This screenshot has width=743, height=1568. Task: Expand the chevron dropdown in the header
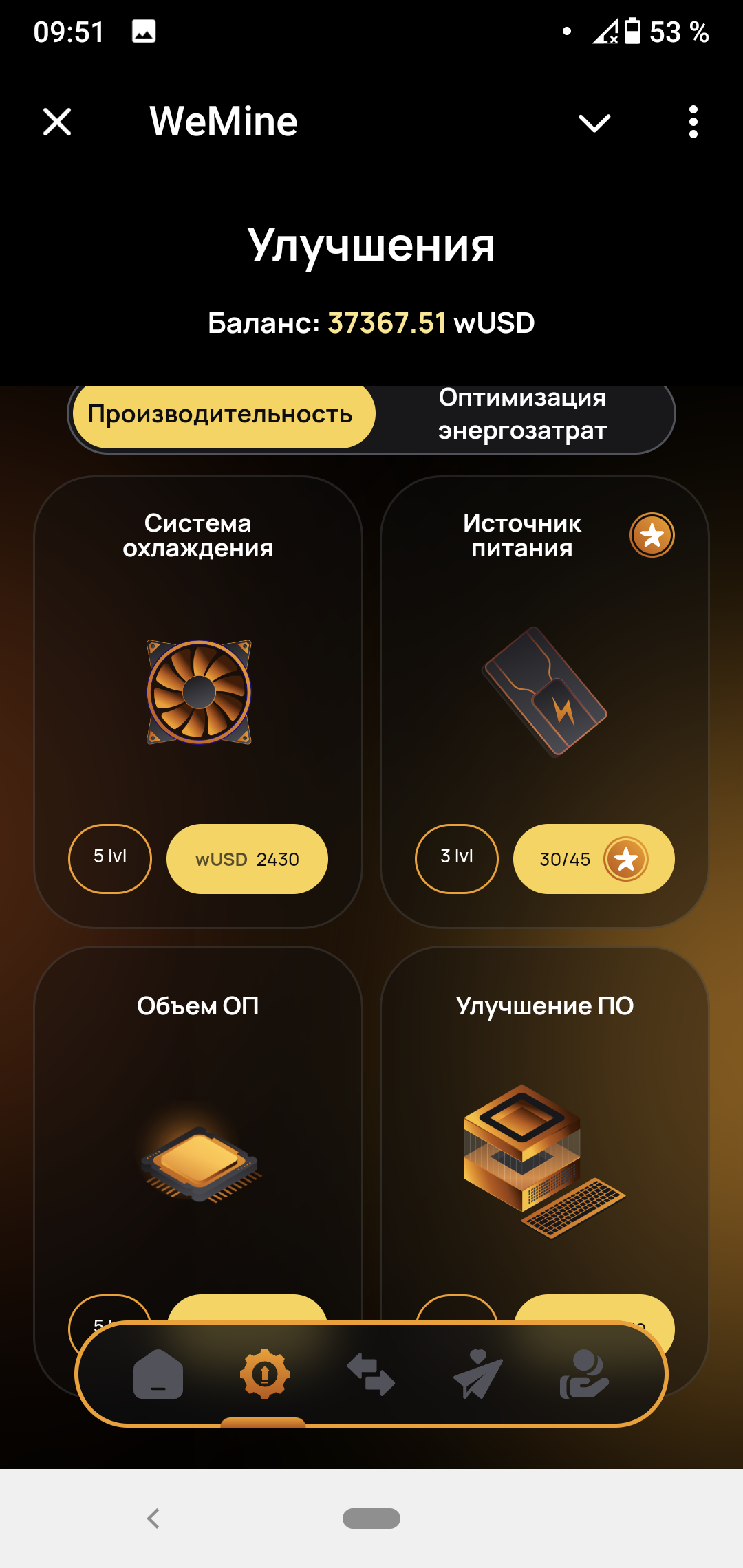pos(594,122)
